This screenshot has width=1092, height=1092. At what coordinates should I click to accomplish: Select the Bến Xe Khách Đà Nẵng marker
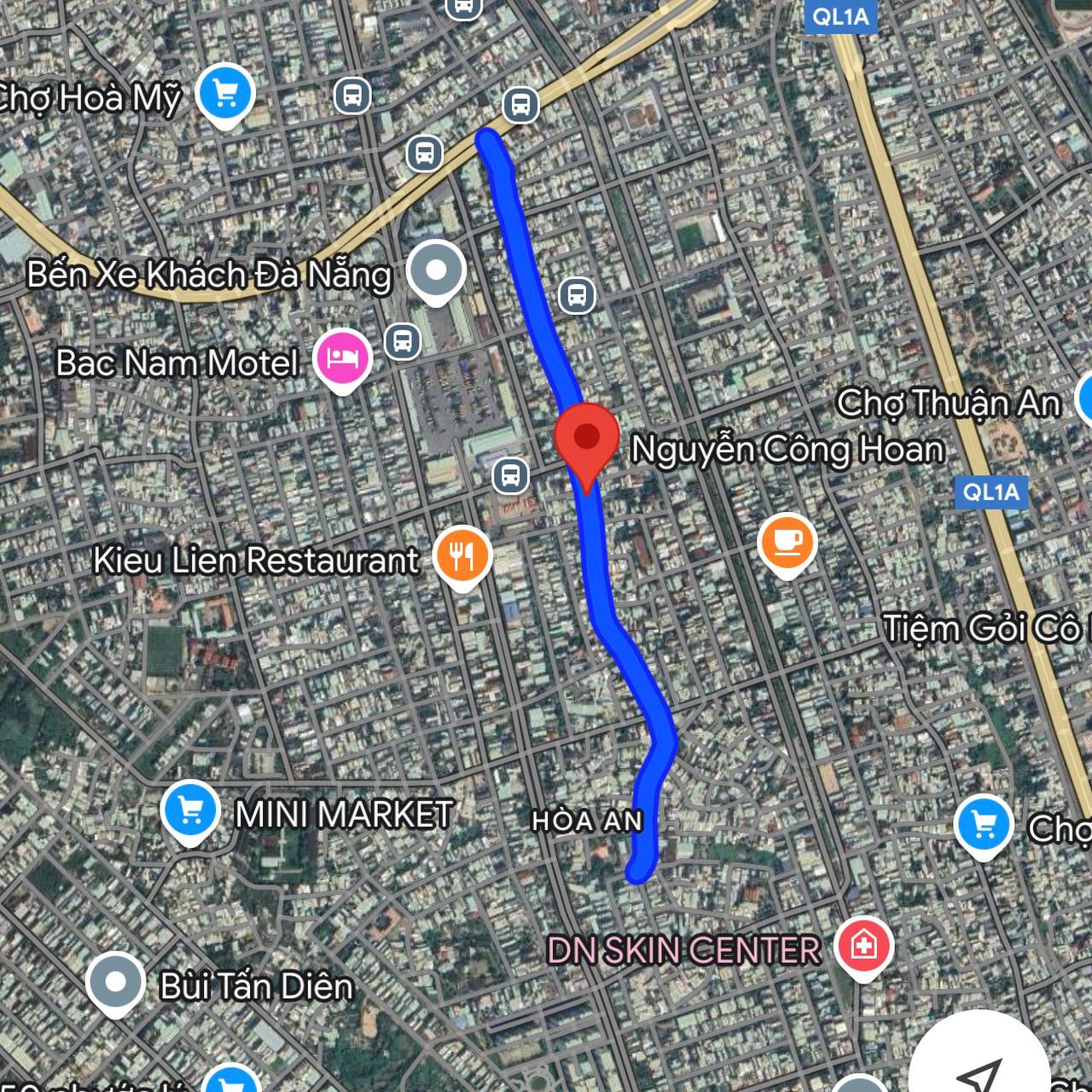click(x=436, y=271)
